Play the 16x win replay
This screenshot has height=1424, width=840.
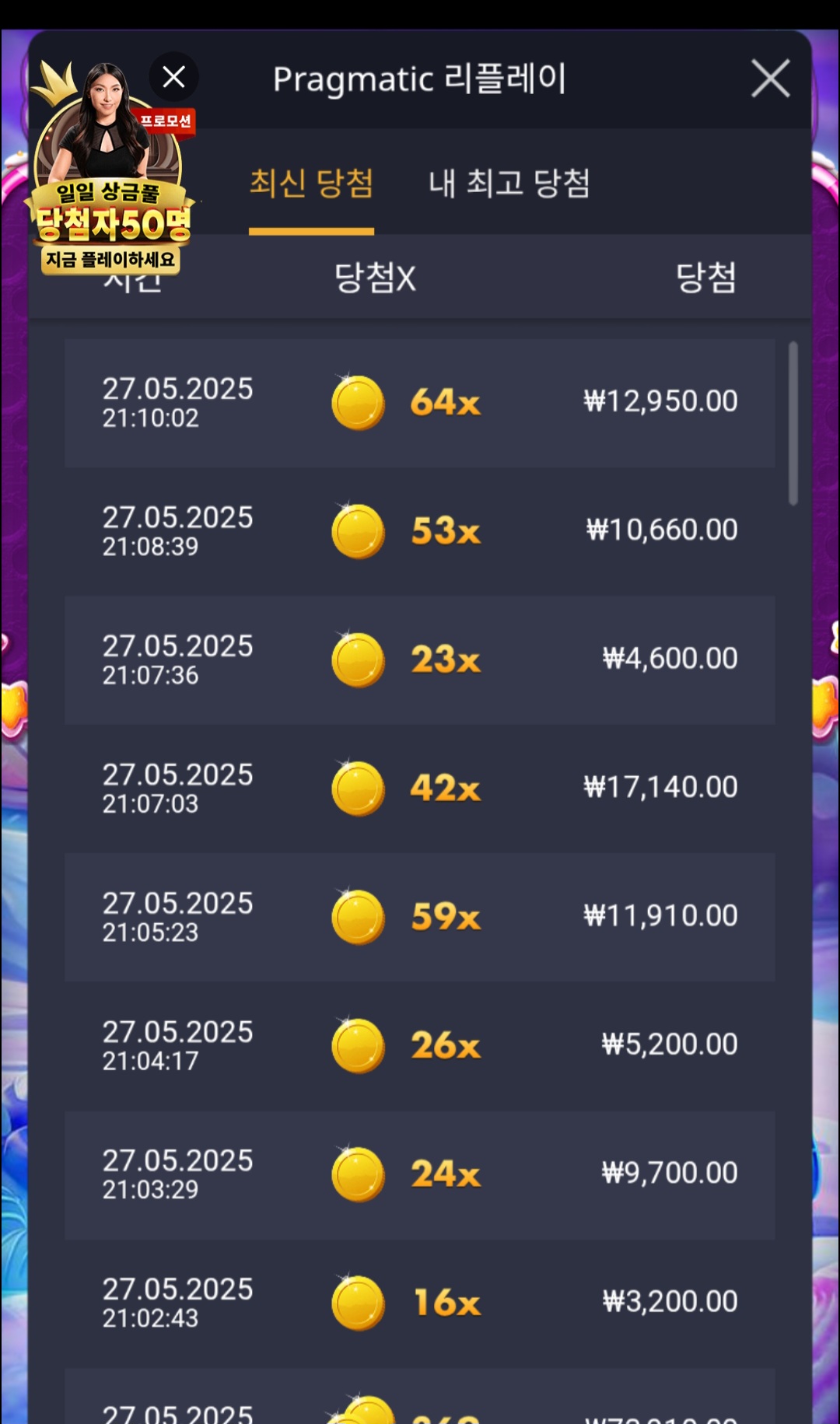click(x=420, y=1303)
